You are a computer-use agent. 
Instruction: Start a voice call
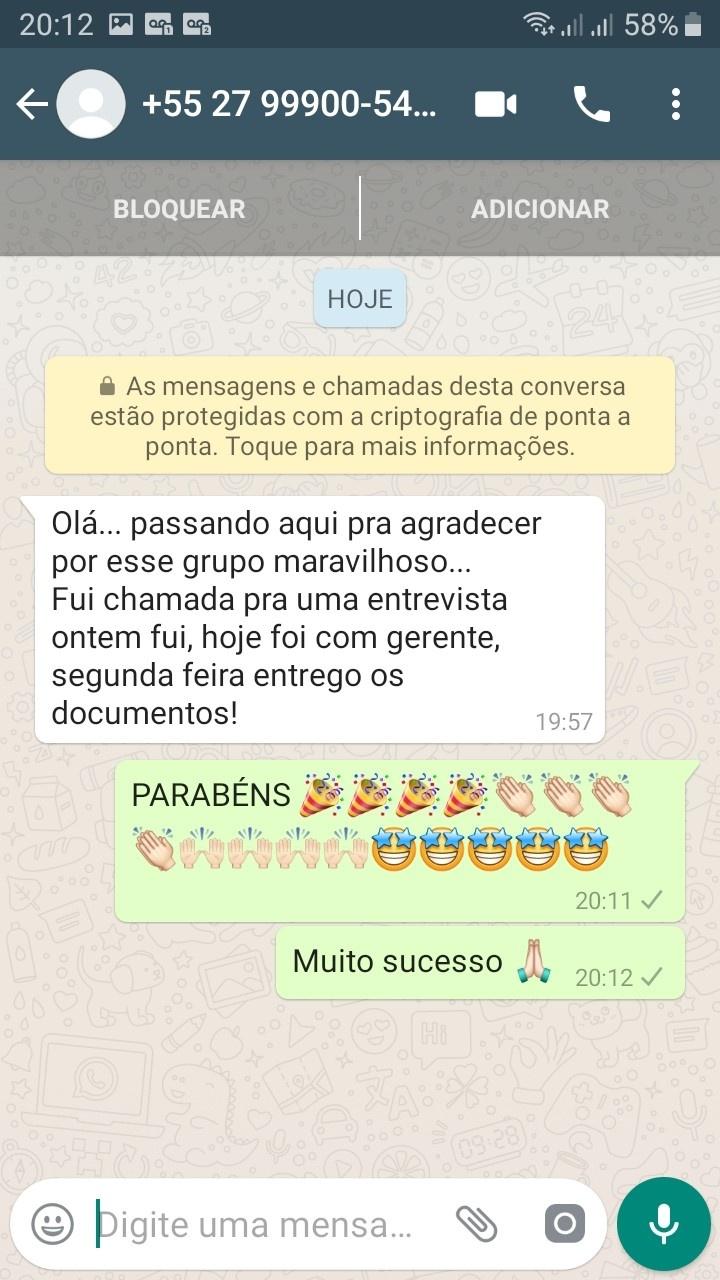[x=591, y=104]
